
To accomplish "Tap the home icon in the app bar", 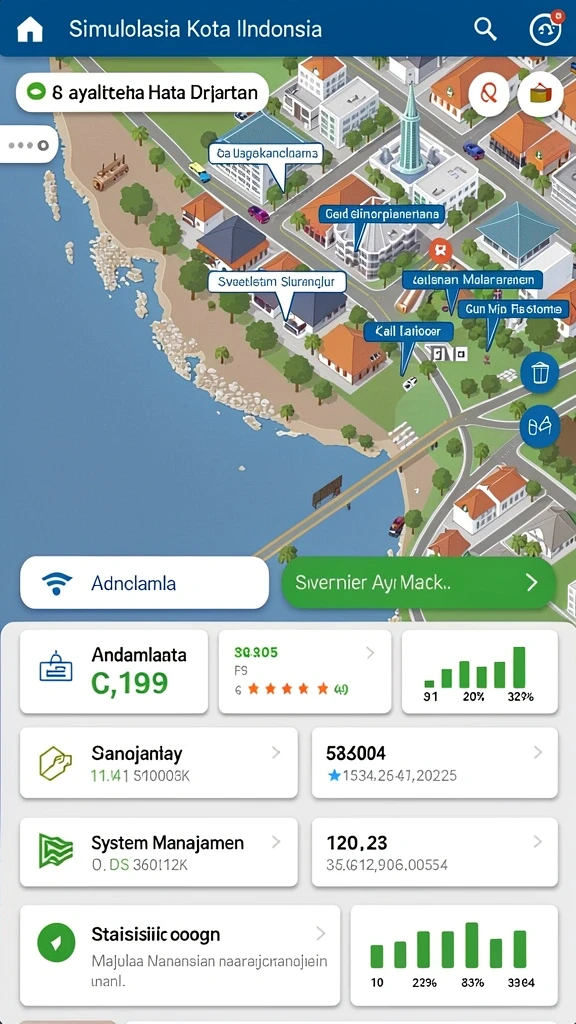I will [29, 29].
